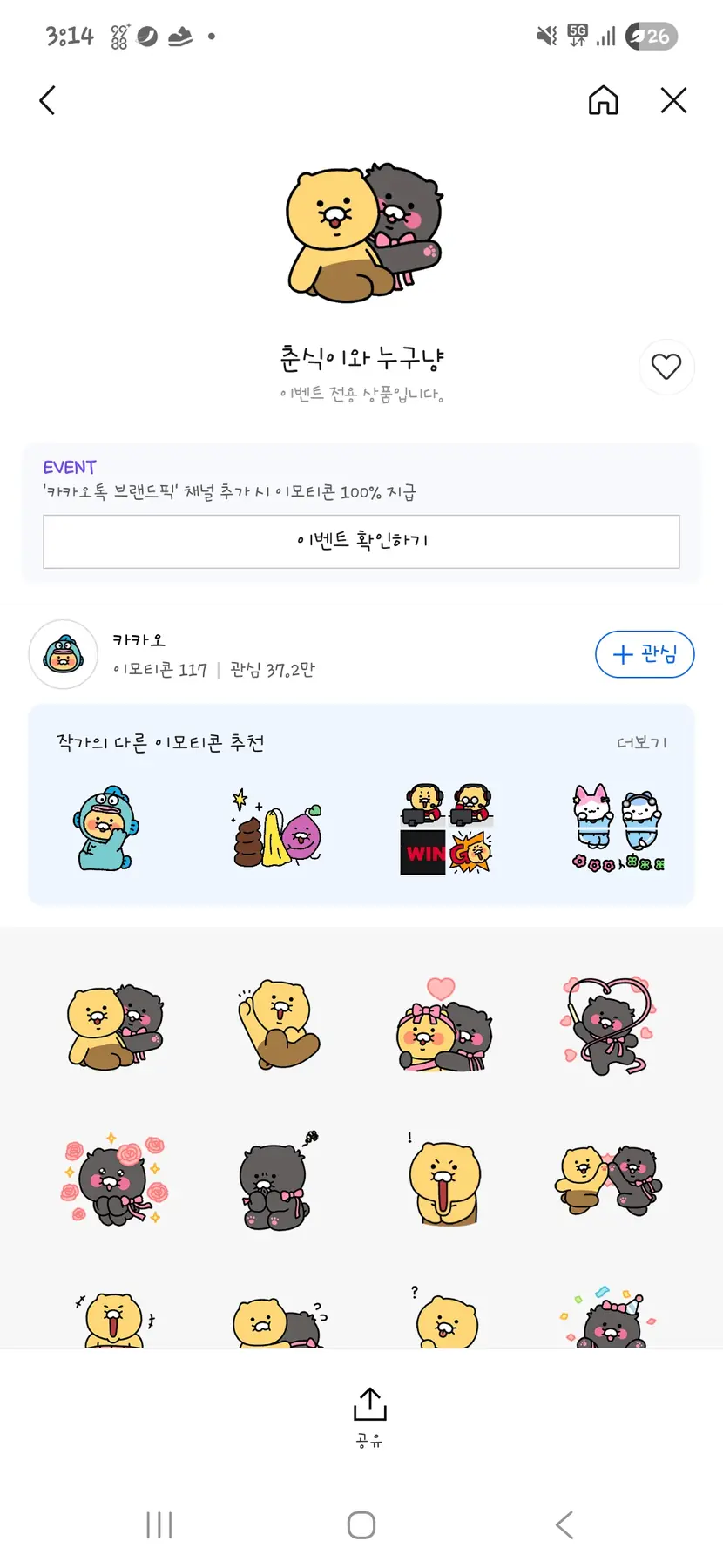Preview the black cat drawing a heart ribbon
The height and width of the screenshot is (1568, 723).
pyautogui.click(x=609, y=1025)
